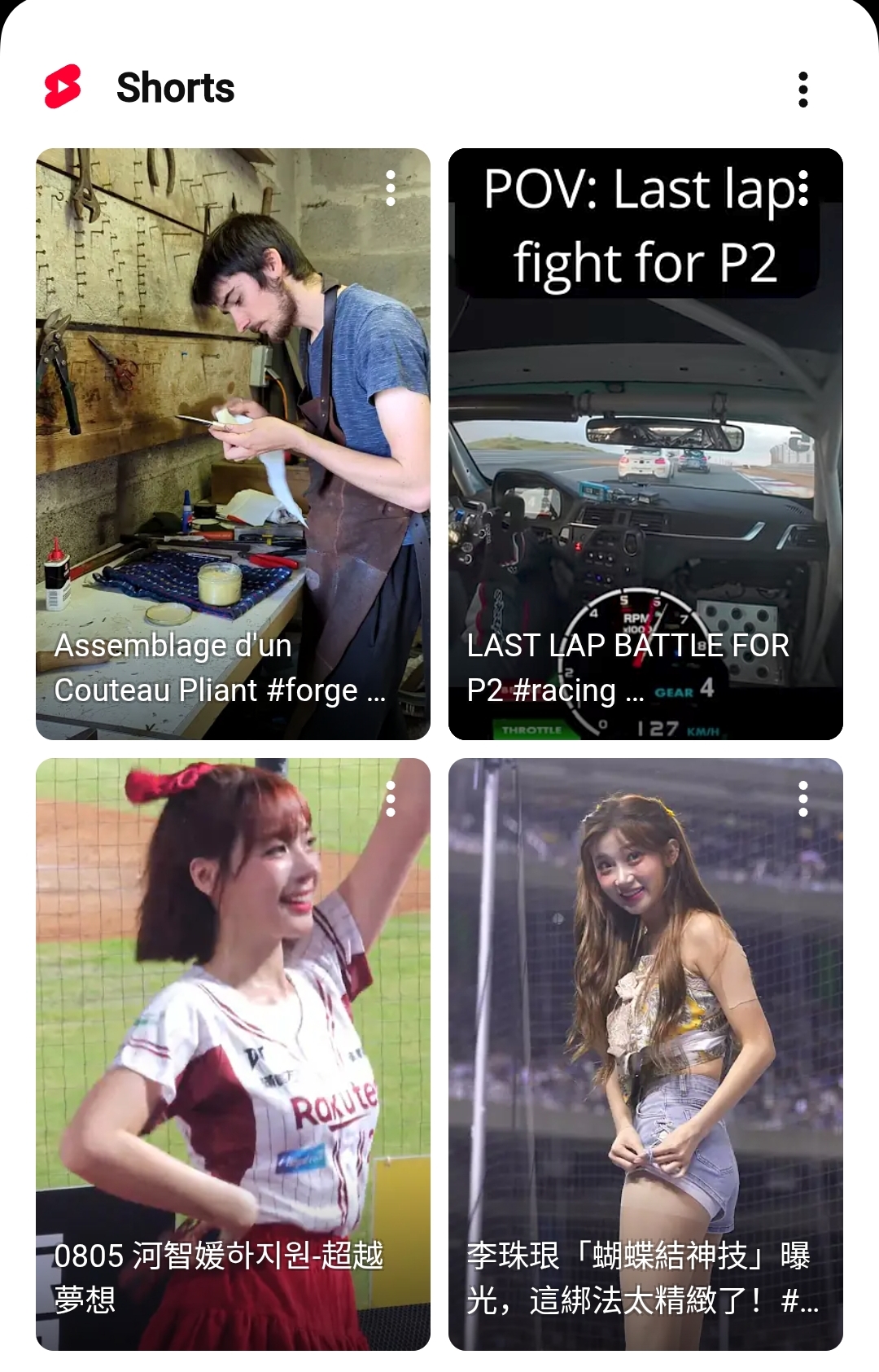Play the 李珠珢 蝴蝶結神技 short
The image size is (879, 1372).
(x=645, y=1054)
